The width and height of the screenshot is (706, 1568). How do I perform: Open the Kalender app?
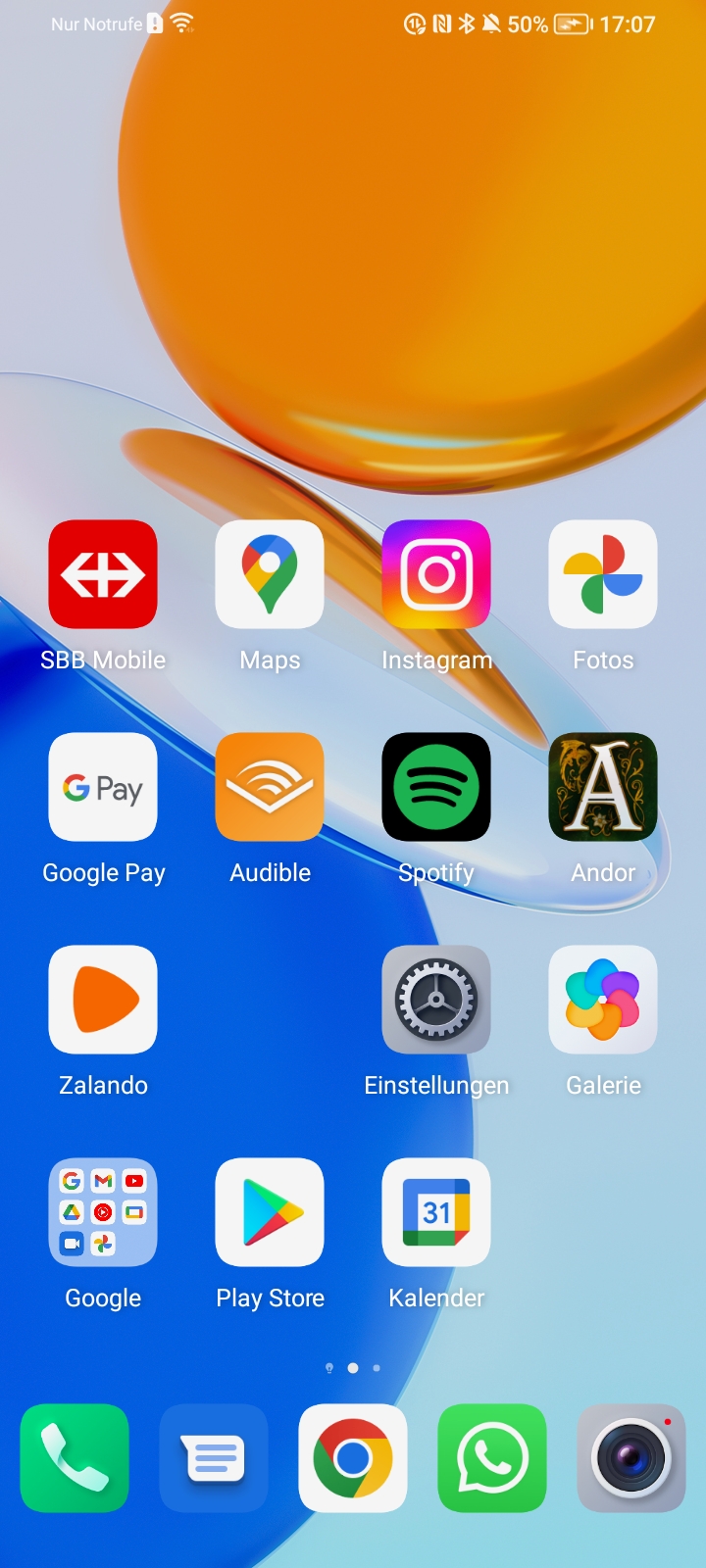436,1212
